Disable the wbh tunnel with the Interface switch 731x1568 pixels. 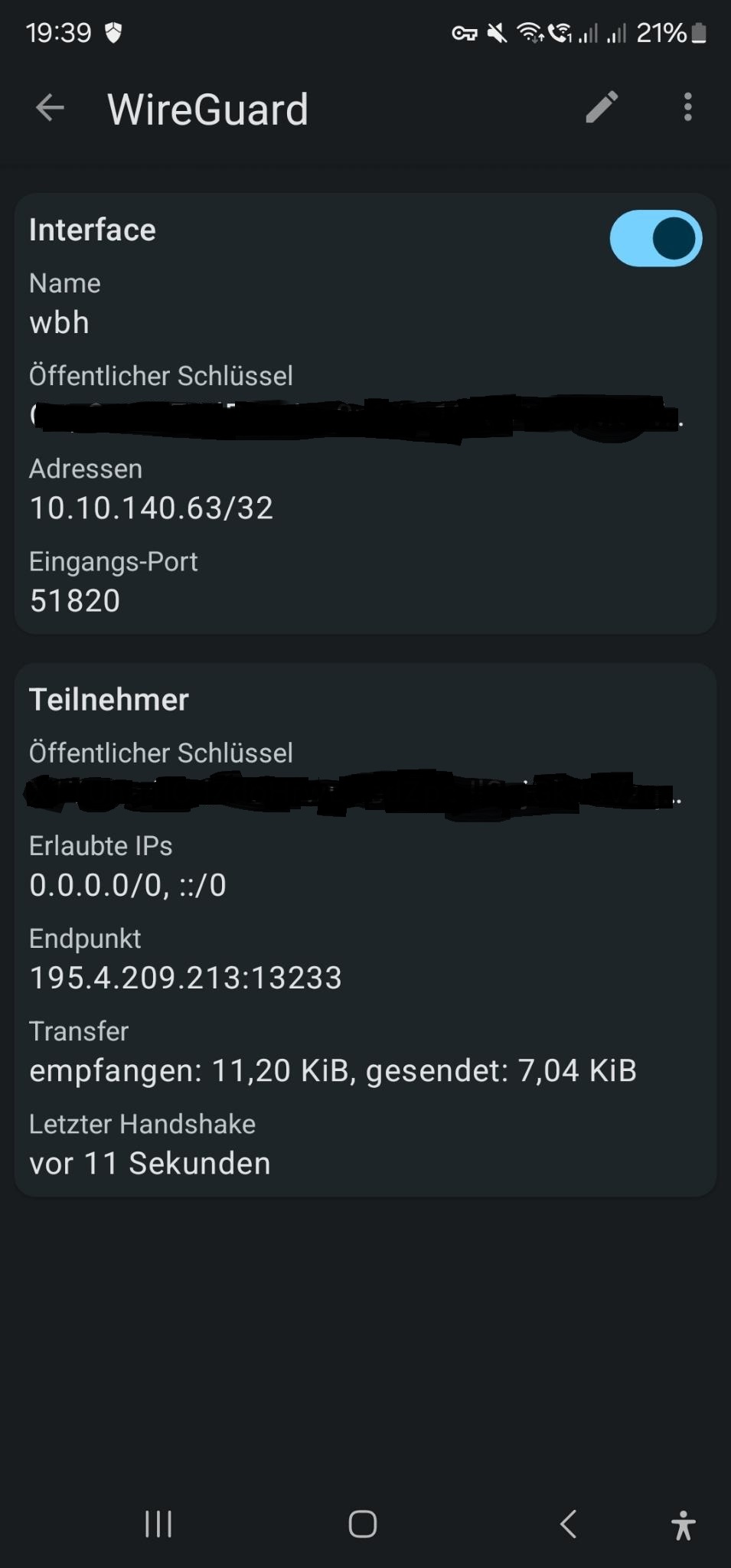tap(654, 238)
